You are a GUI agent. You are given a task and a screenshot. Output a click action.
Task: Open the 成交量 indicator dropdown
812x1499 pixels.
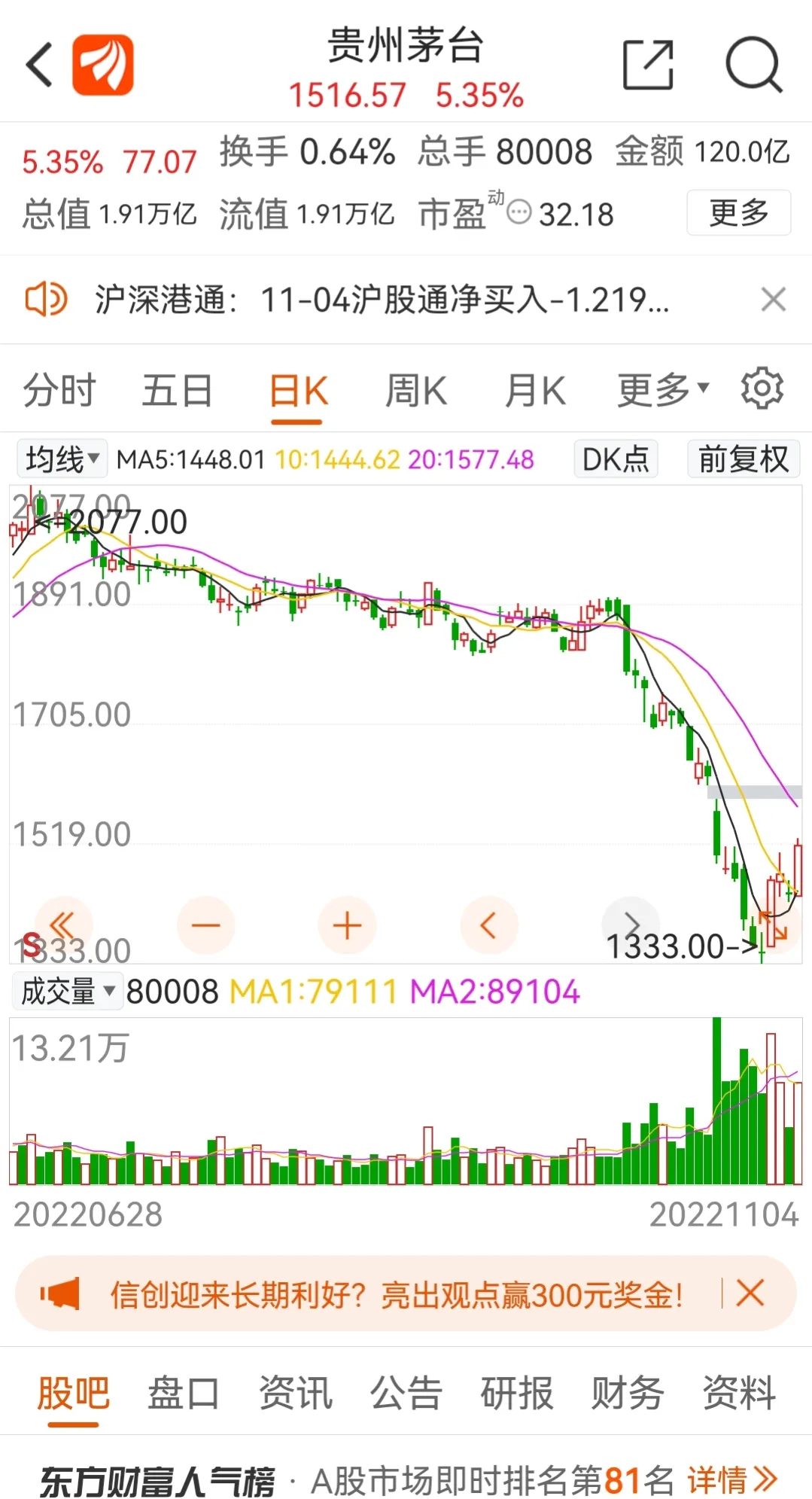click(x=68, y=992)
